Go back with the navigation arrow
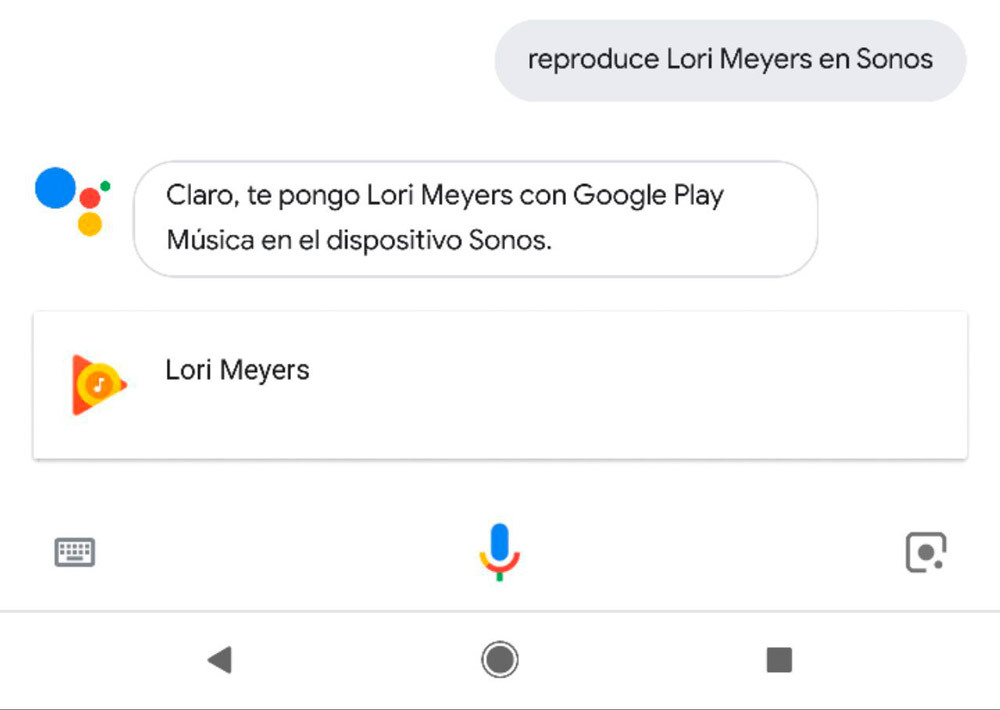 [x=219, y=659]
